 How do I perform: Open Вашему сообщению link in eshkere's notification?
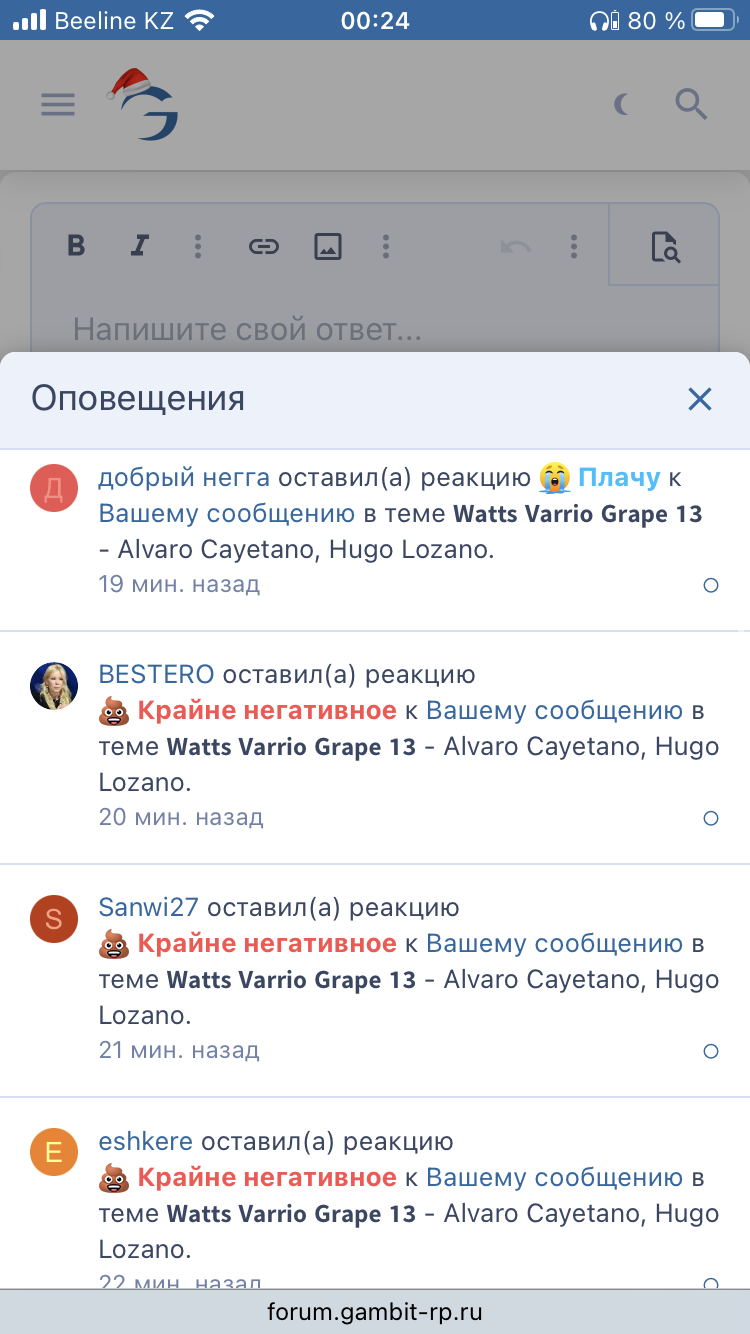pyautogui.click(x=554, y=1177)
